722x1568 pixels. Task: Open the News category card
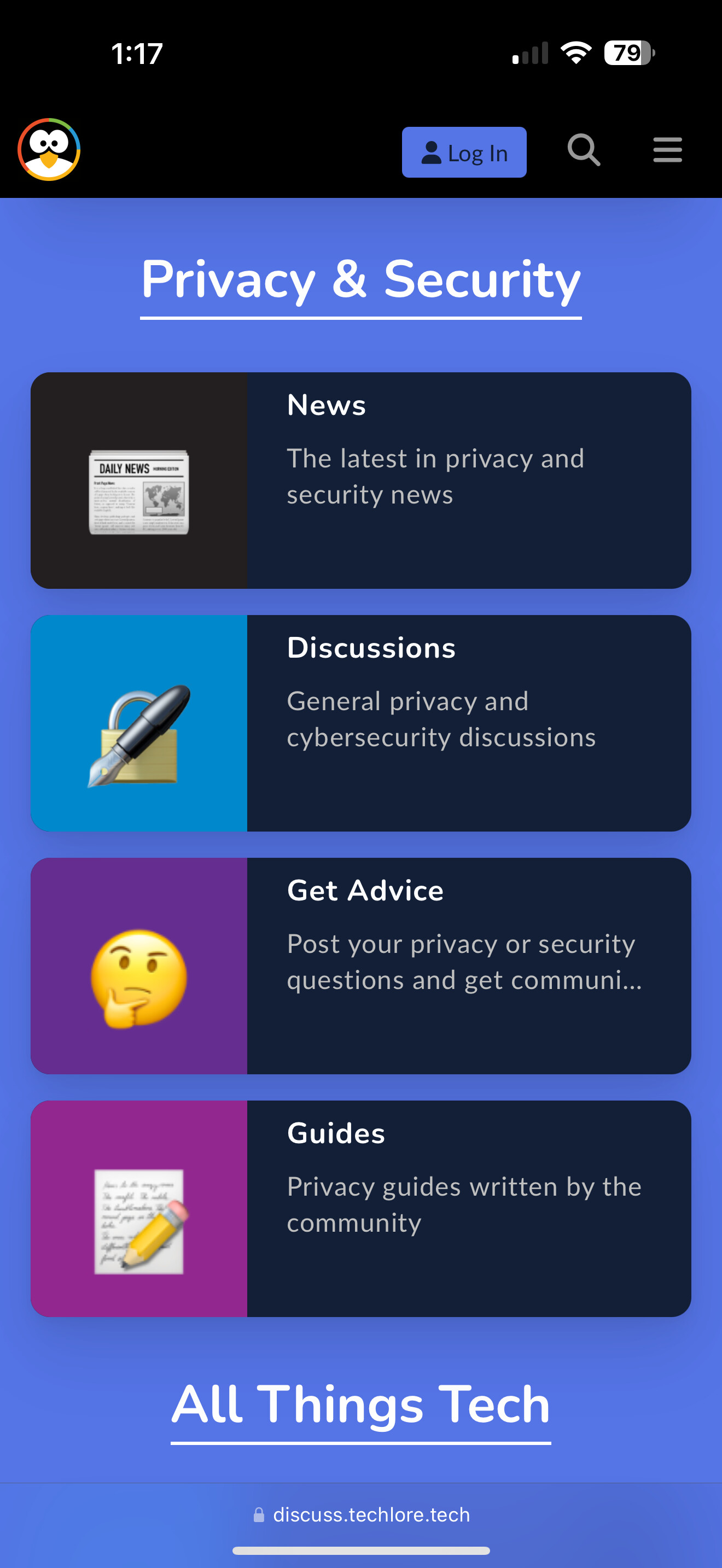pos(360,480)
